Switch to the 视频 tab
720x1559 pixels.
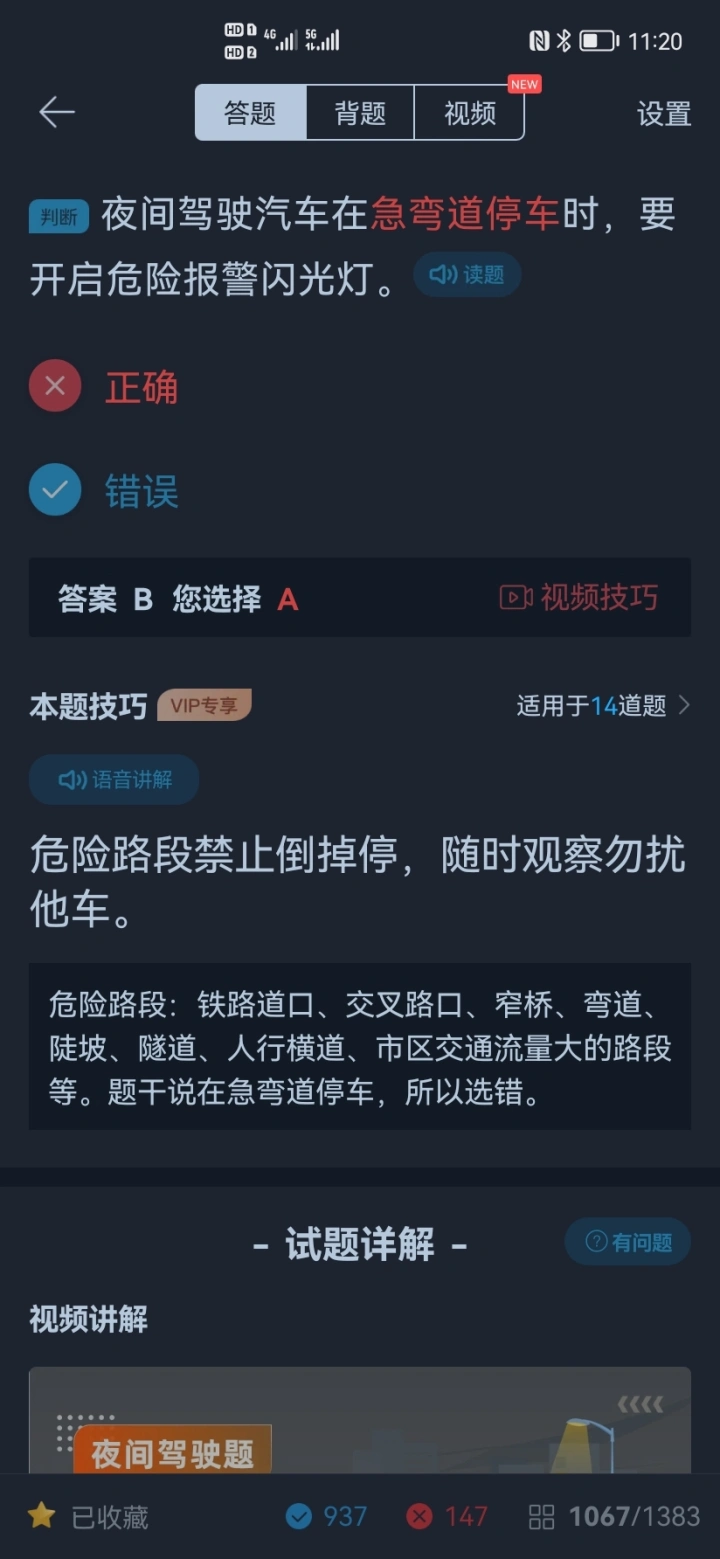(x=469, y=113)
